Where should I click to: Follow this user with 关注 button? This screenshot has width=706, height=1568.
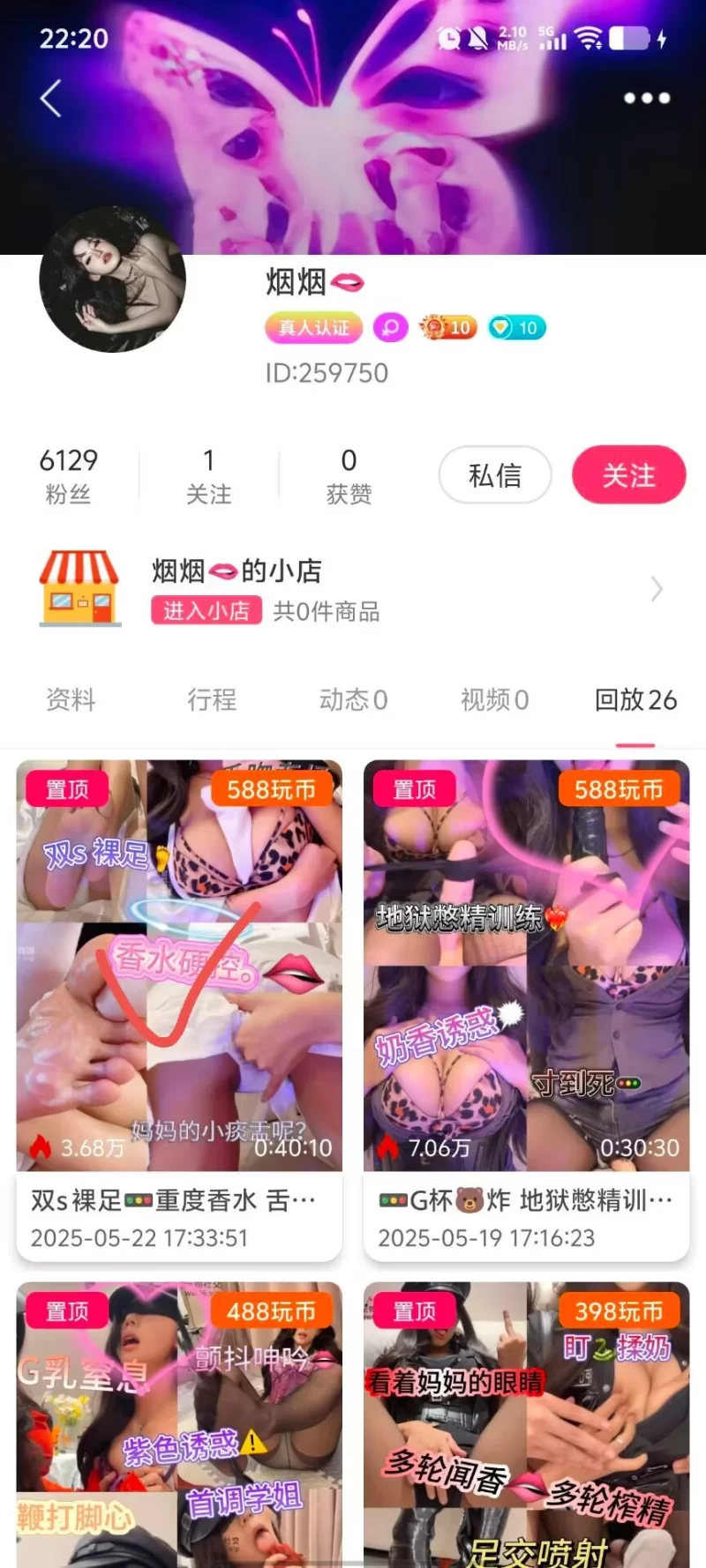[628, 475]
